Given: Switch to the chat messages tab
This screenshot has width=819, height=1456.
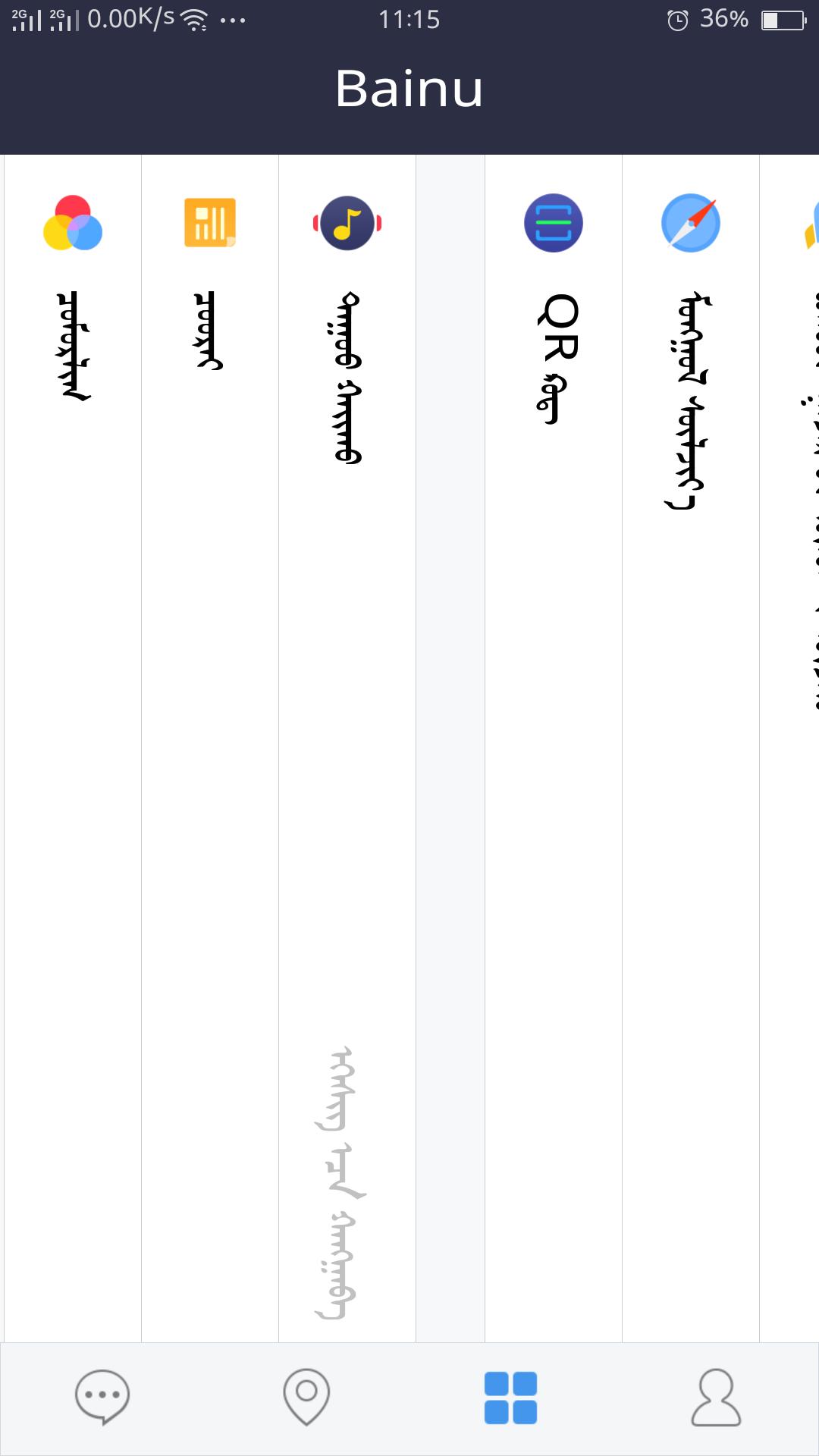Looking at the screenshot, I should point(102,1397).
